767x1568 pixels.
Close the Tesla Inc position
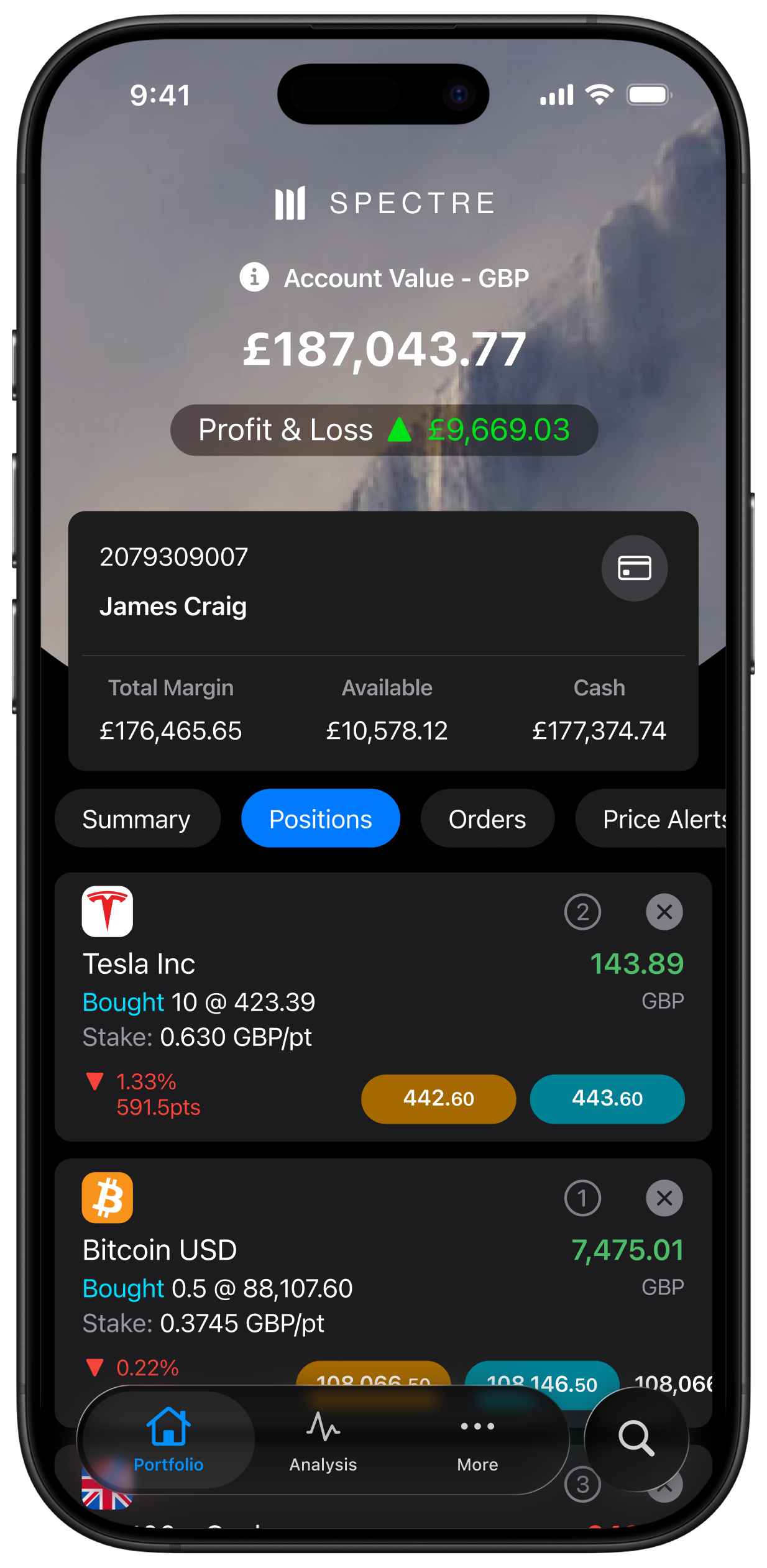pos(664,912)
